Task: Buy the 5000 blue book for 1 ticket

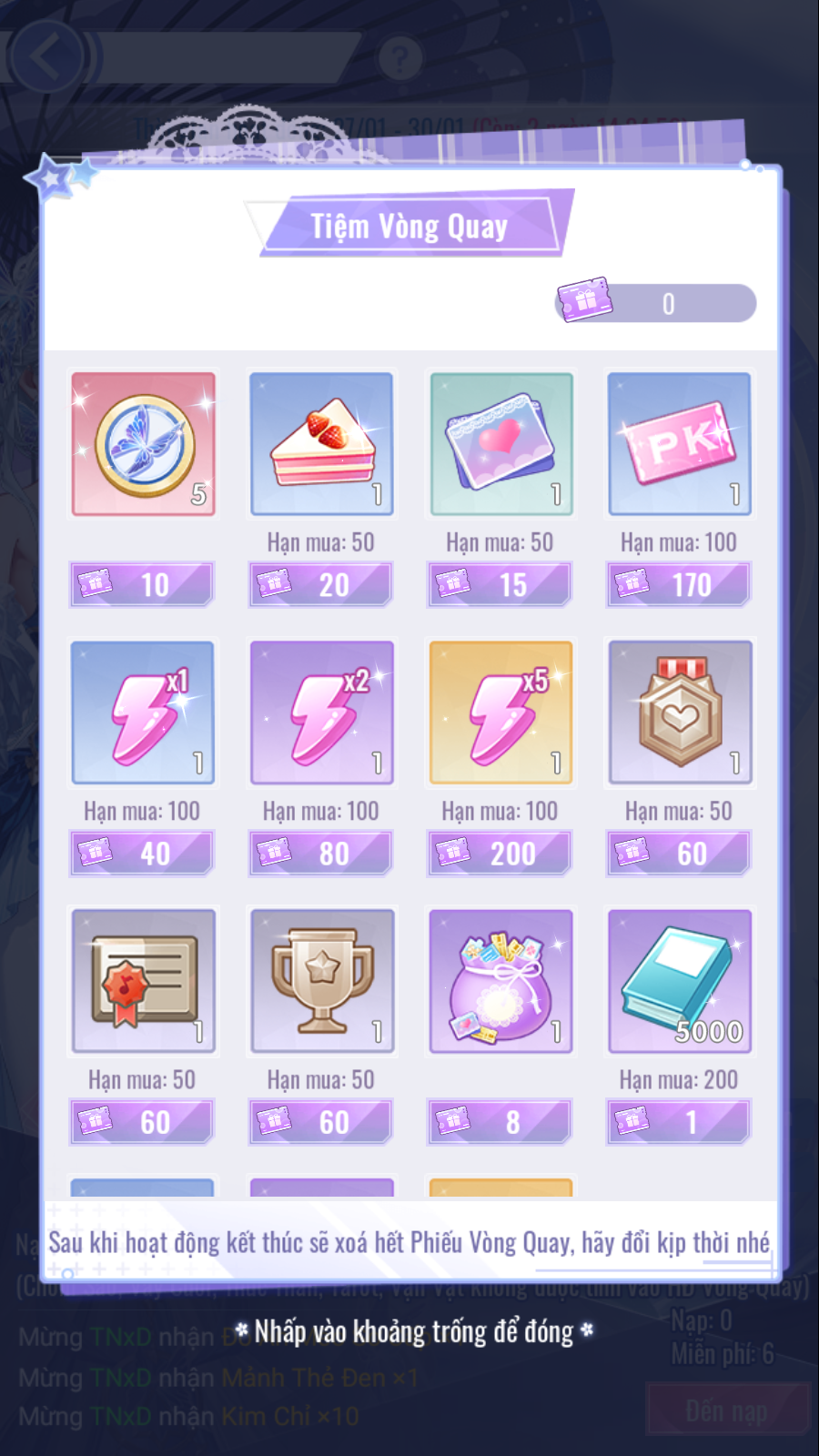Action: (679, 1122)
